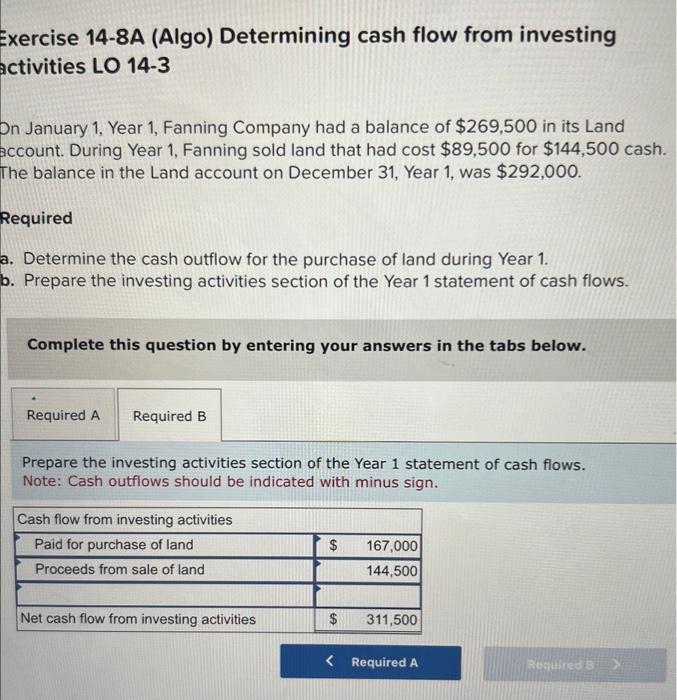Edit the 167,000 purchase of land amount

click(x=385, y=546)
